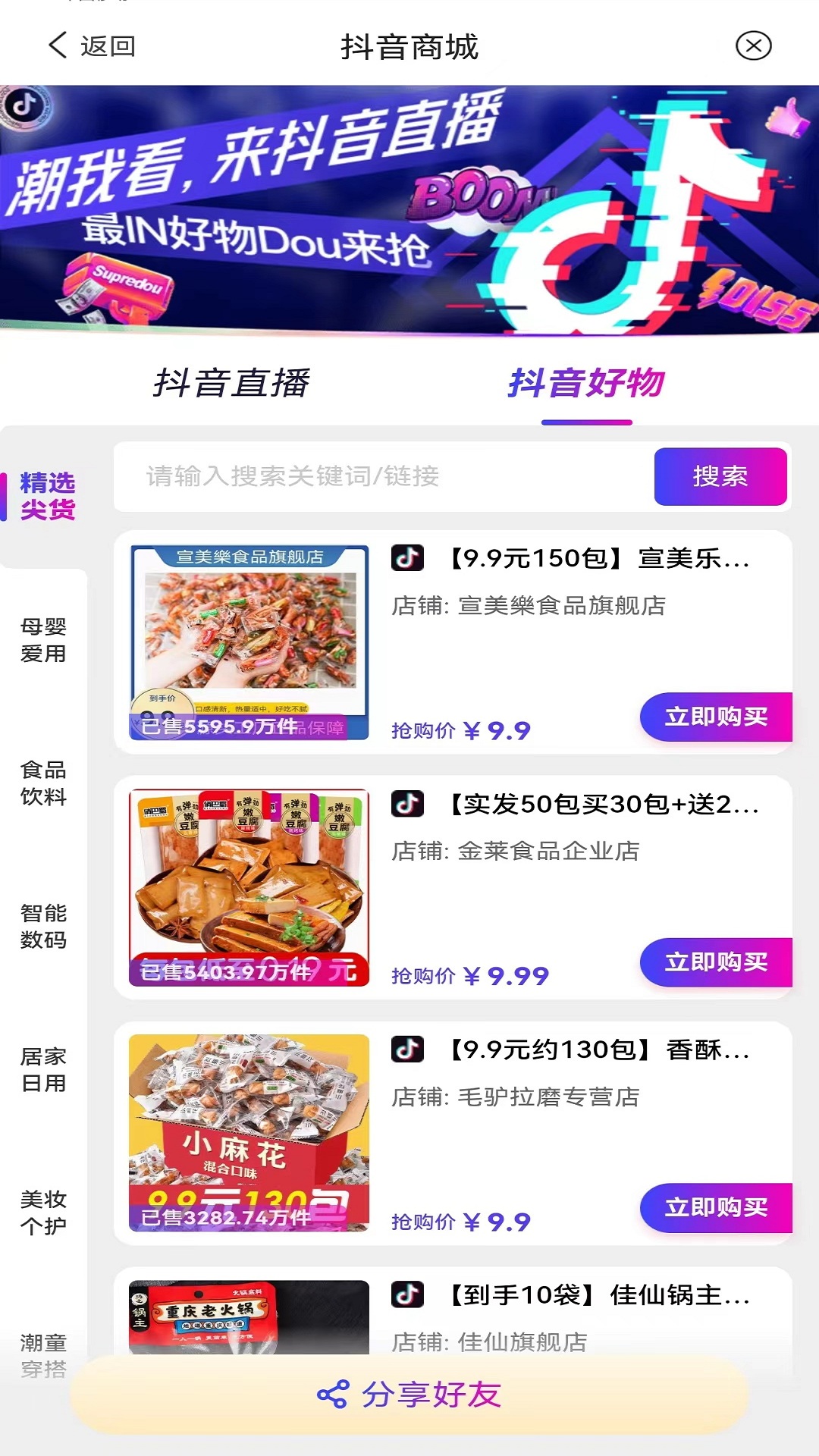Click the Douyin logo in the banner top-left
This screenshot has width=819, height=1456.
[x=23, y=106]
